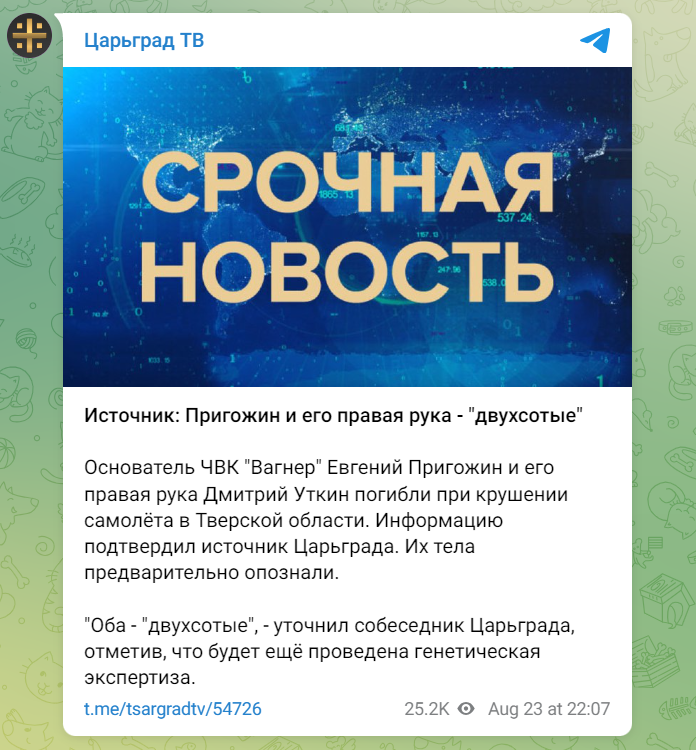This screenshot has width=696, height=750.
Task: Open the Aug 23 at 22:07 timestamp link
Action: coord(548,709)
